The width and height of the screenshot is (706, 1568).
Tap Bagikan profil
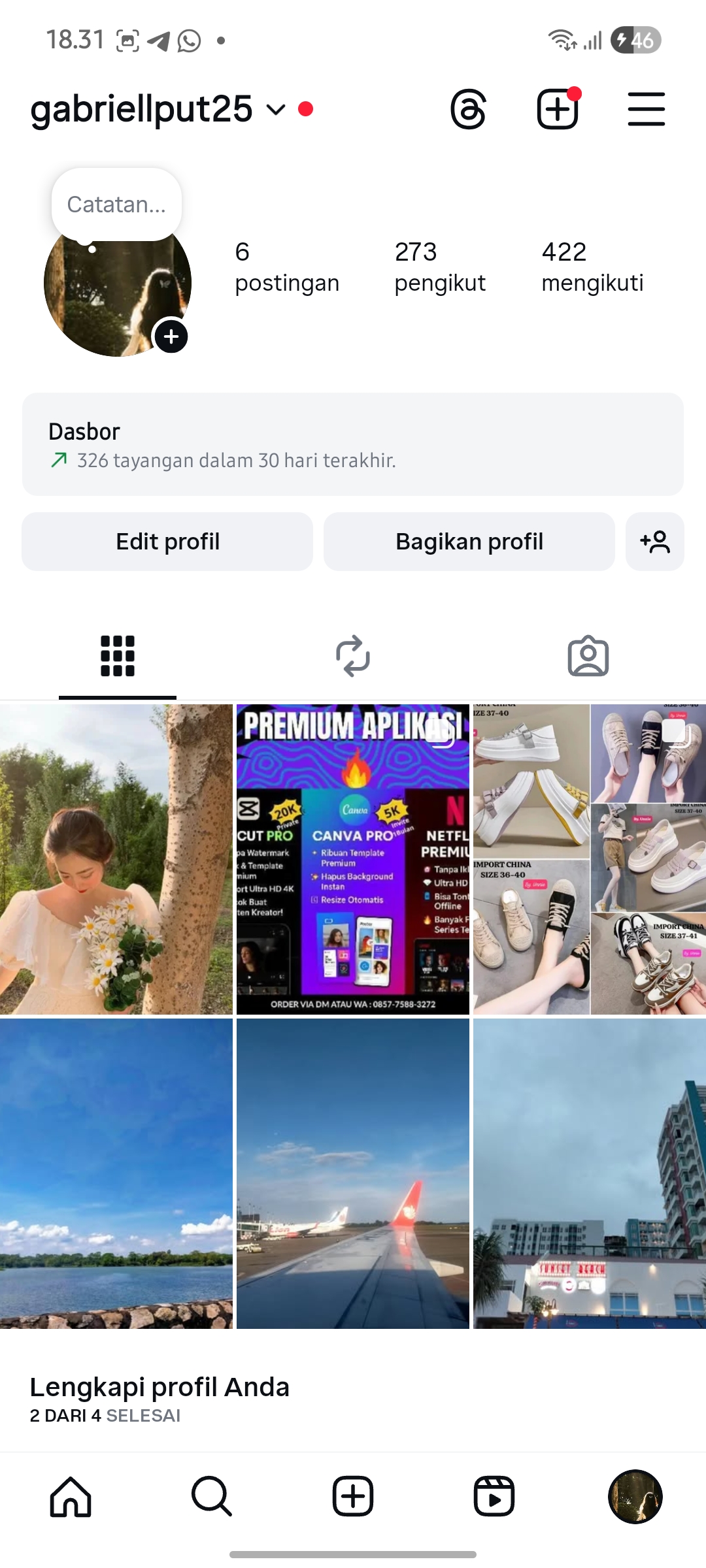point(469,542)
